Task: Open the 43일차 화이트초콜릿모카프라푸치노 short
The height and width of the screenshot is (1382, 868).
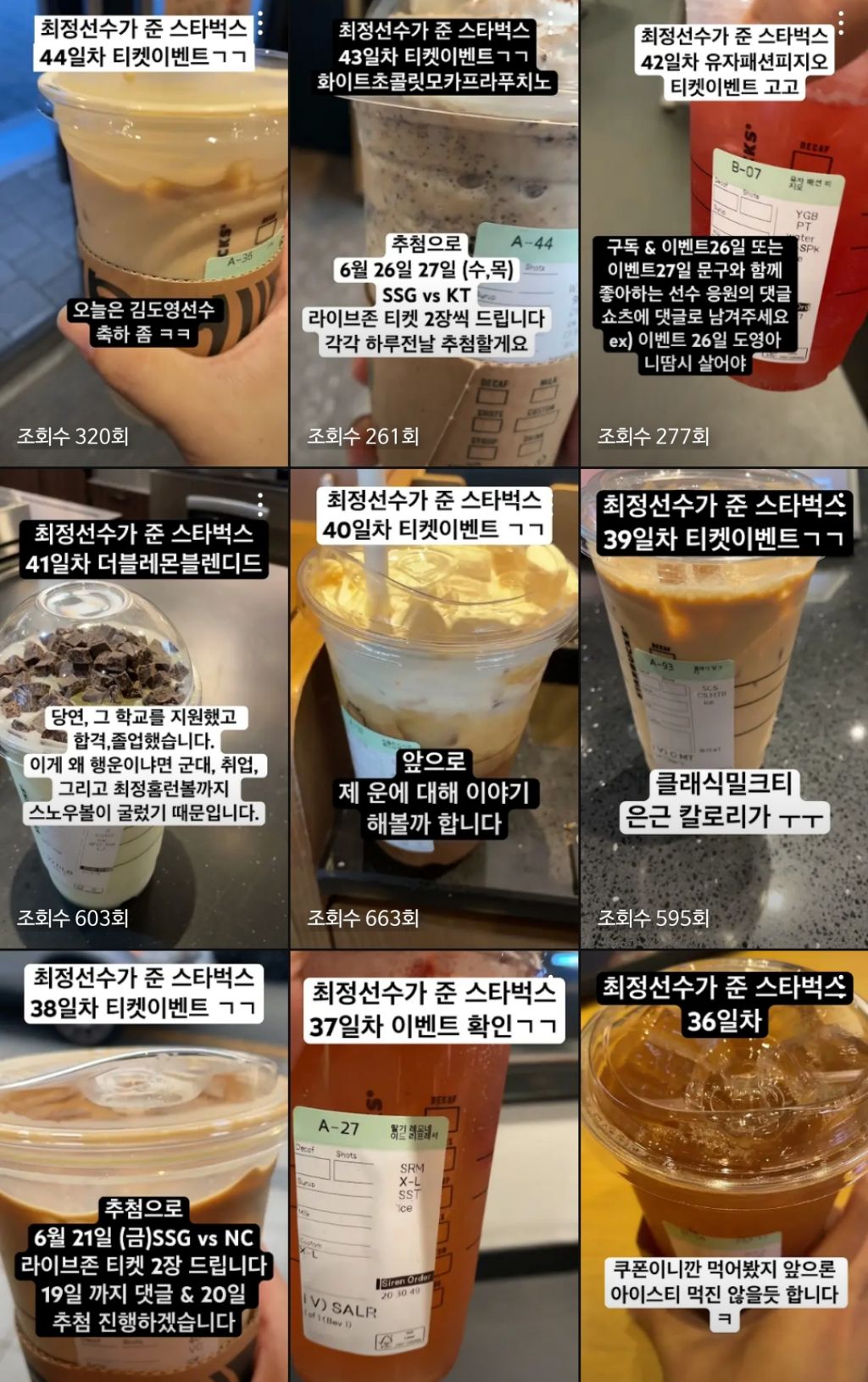Action: pos(434,170)
